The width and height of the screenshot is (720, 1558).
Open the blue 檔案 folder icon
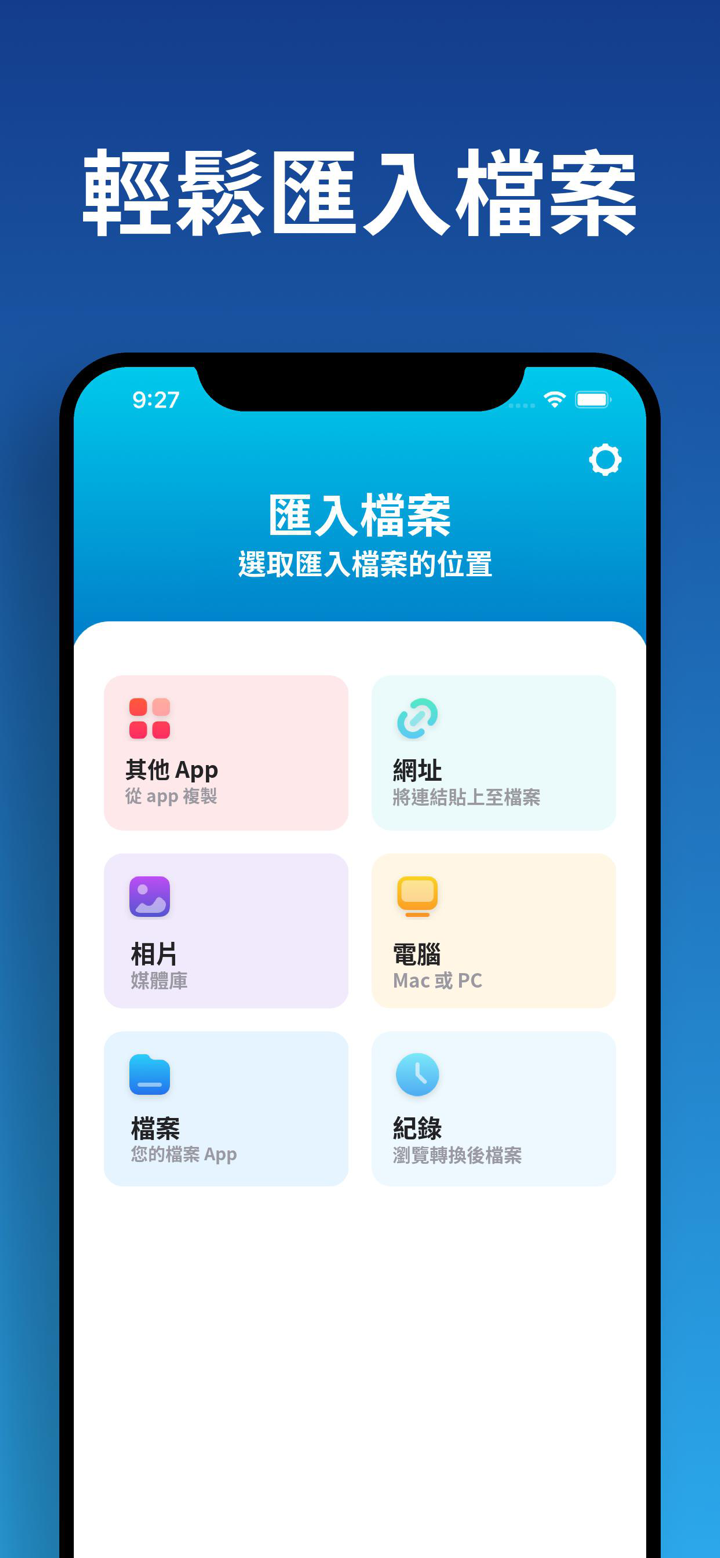click(x=150, y=1072)
